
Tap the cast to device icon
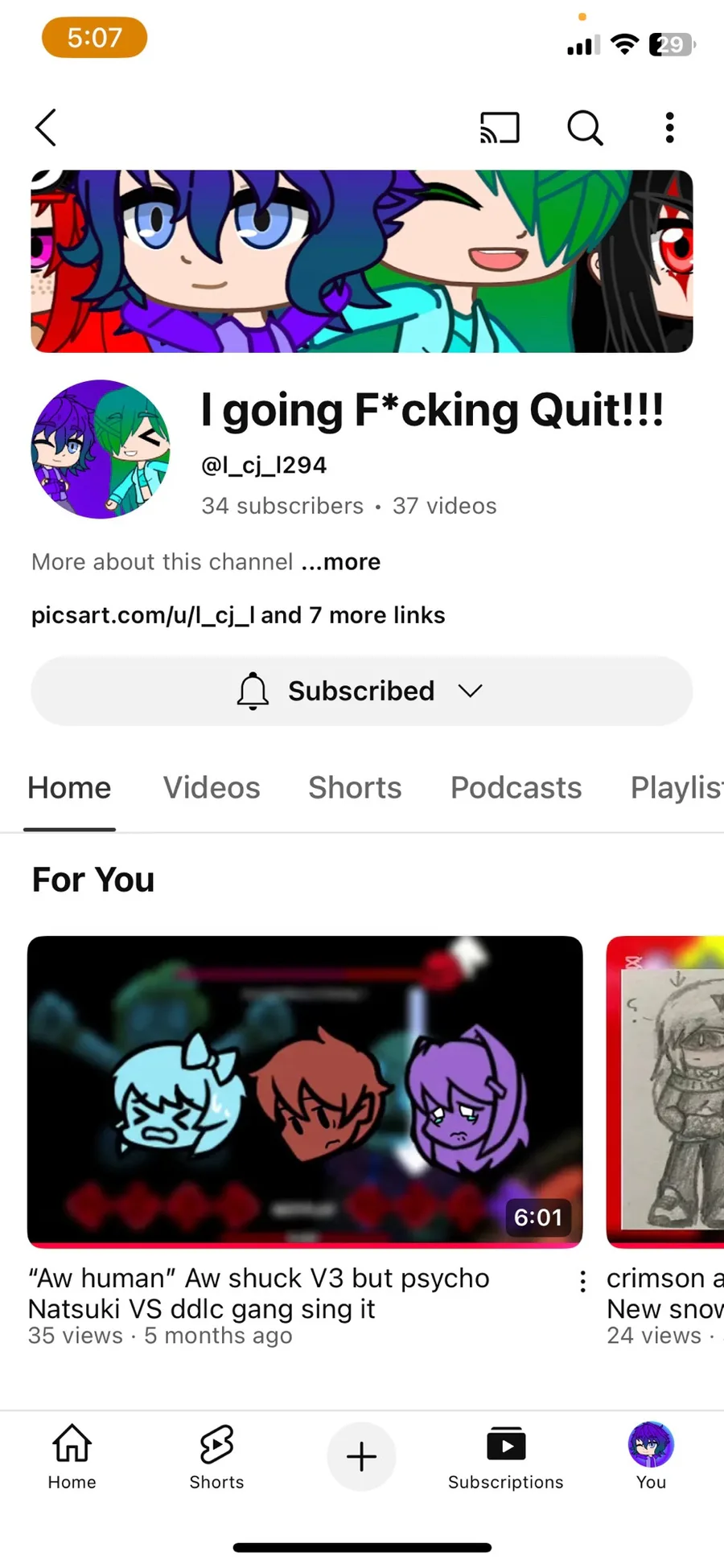(x=500, y=127)
